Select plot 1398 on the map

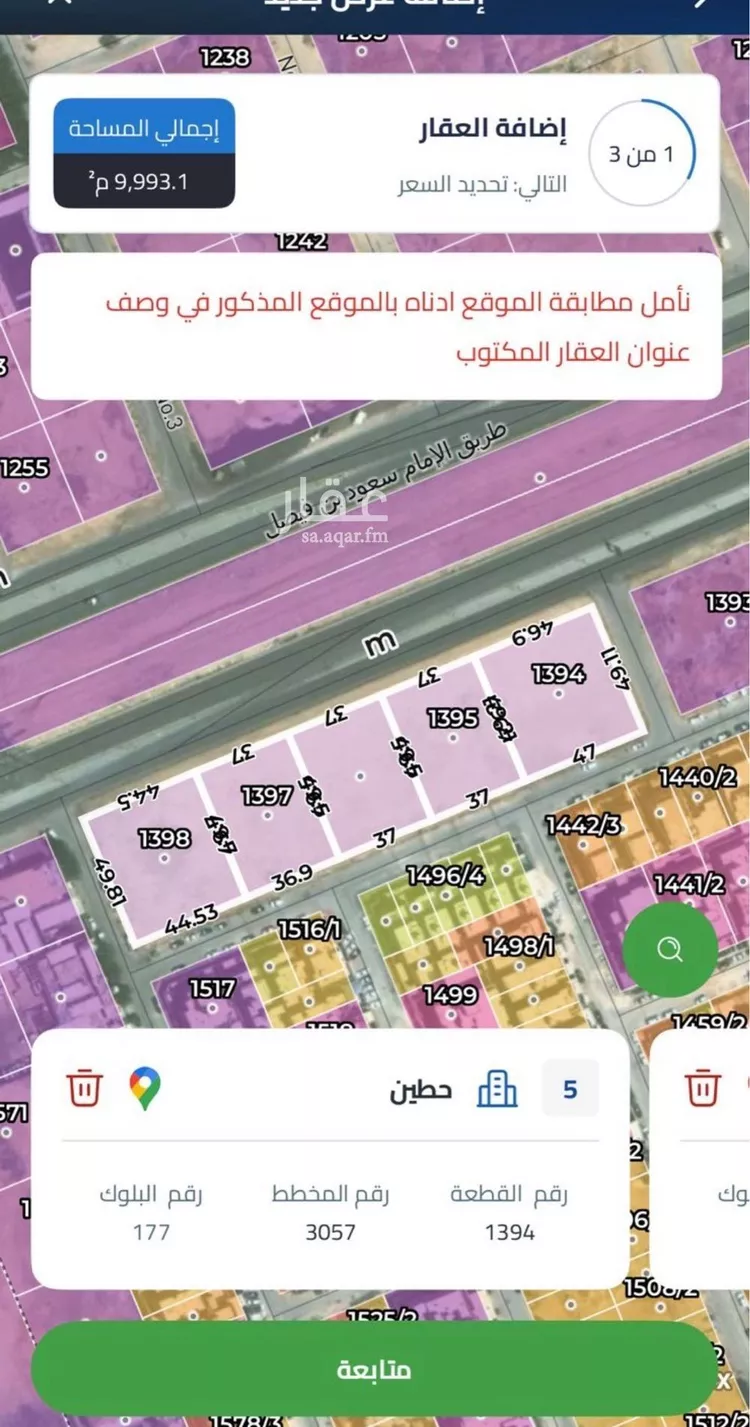point(163,838)
